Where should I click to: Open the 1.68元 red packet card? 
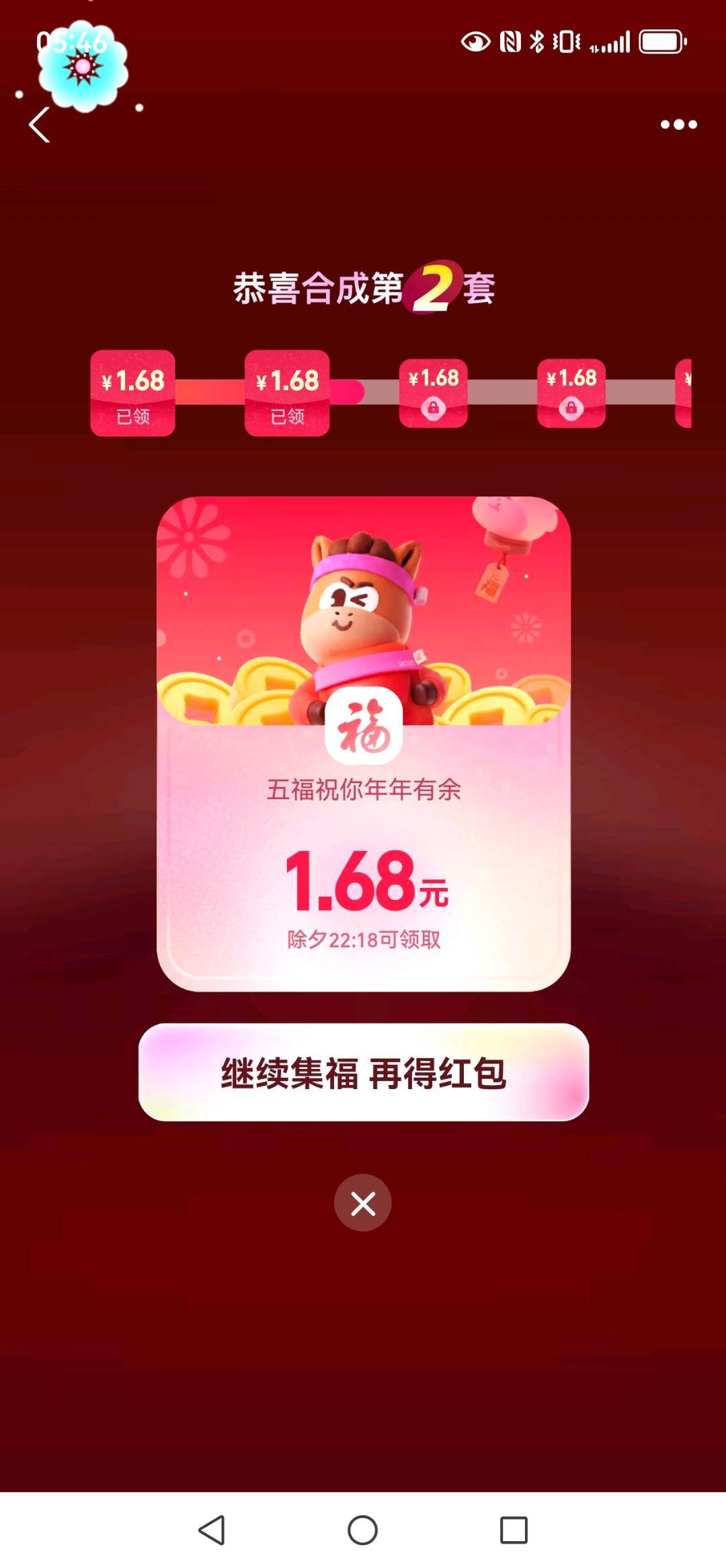pyautogui.click(x=363, y=743)
